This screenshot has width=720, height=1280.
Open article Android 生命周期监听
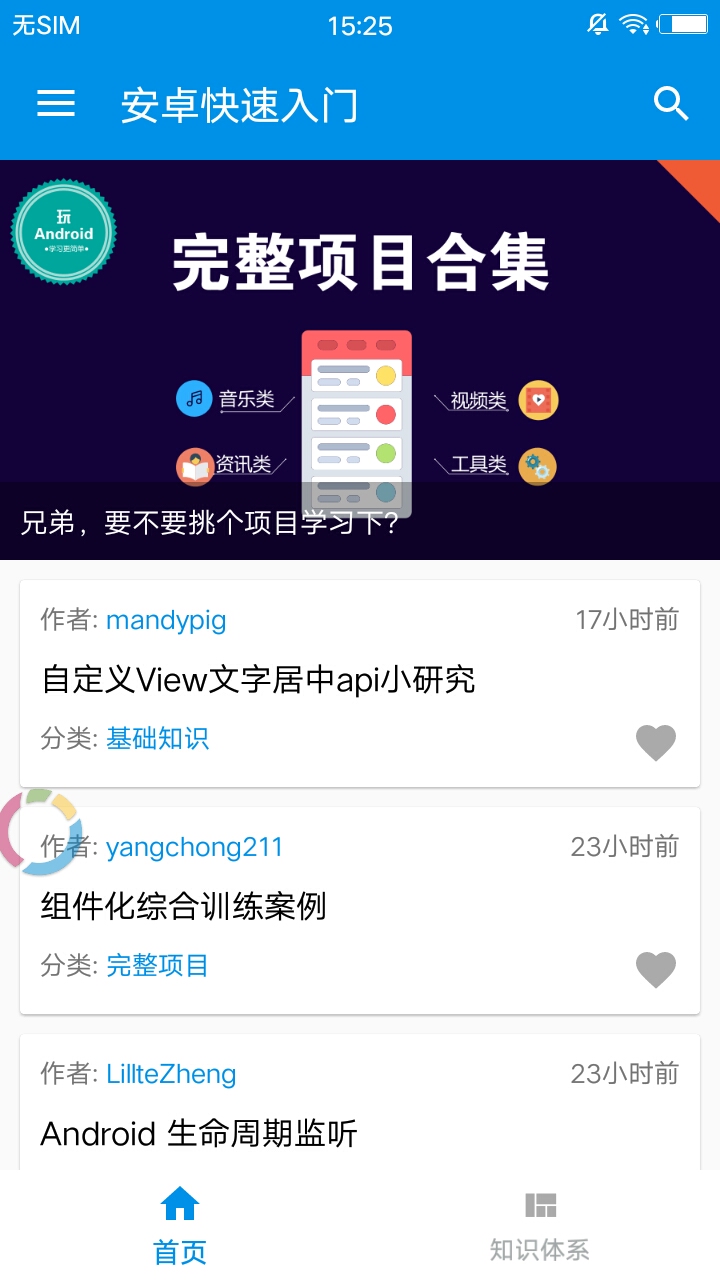[199, 1134]
